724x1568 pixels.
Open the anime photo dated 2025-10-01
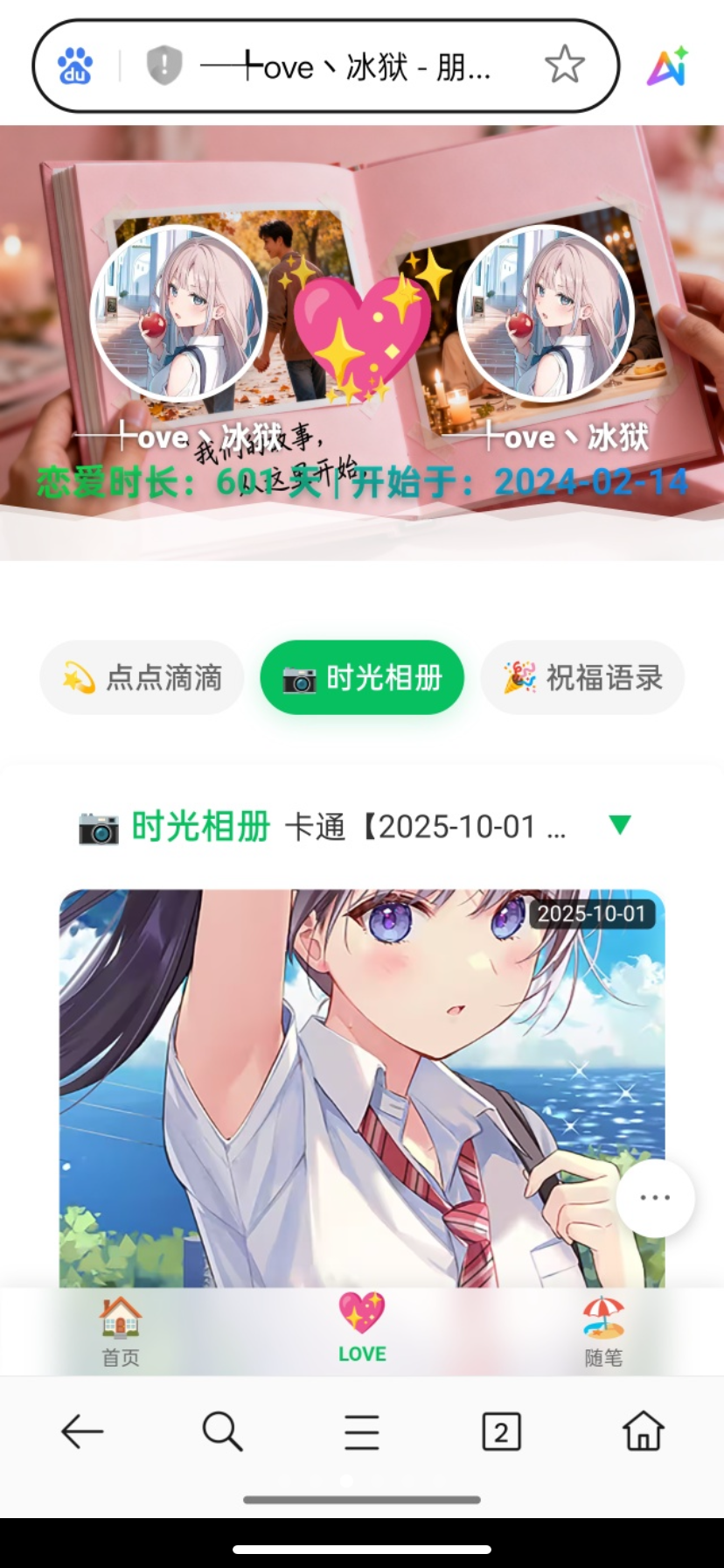click(362, 1085)
